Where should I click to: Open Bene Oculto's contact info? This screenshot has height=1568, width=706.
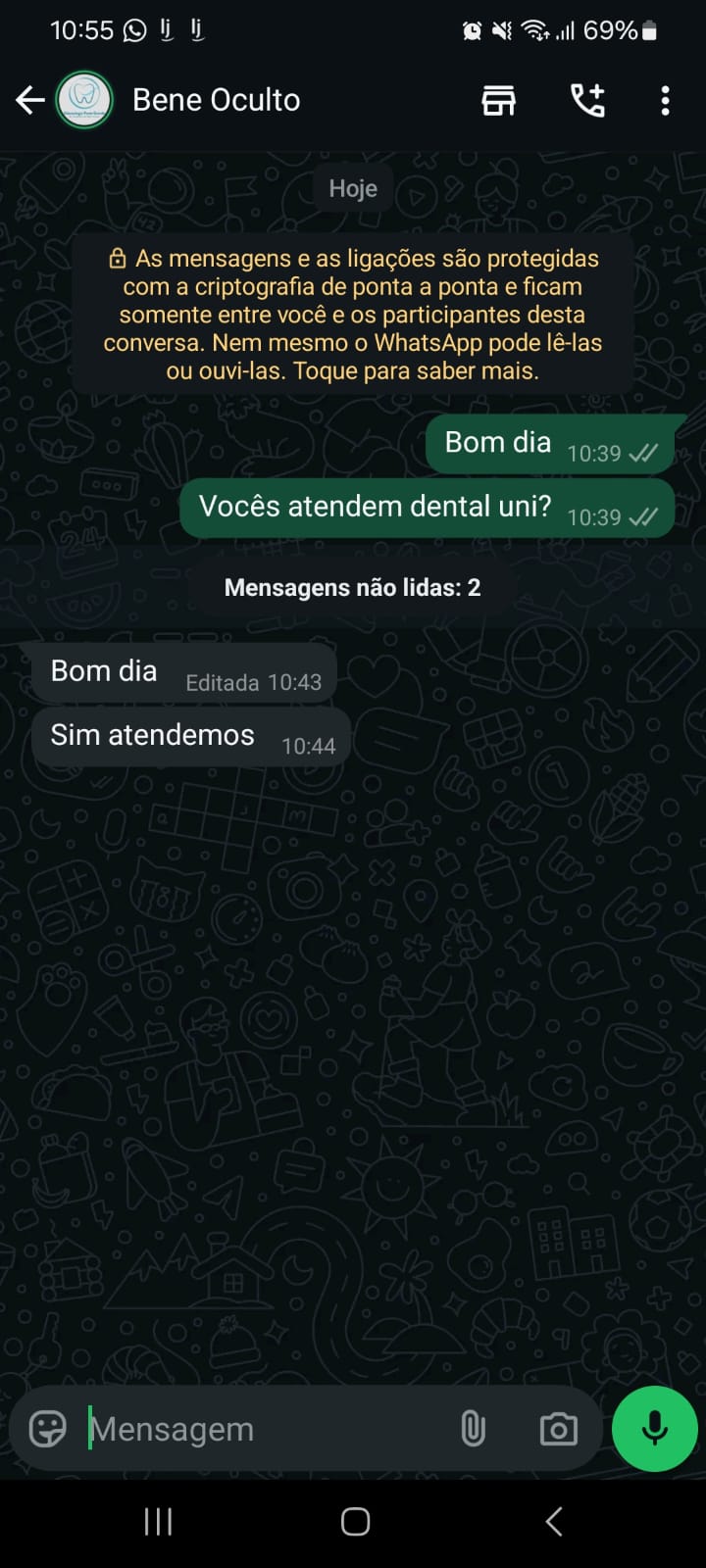click(x=217, y=100)
